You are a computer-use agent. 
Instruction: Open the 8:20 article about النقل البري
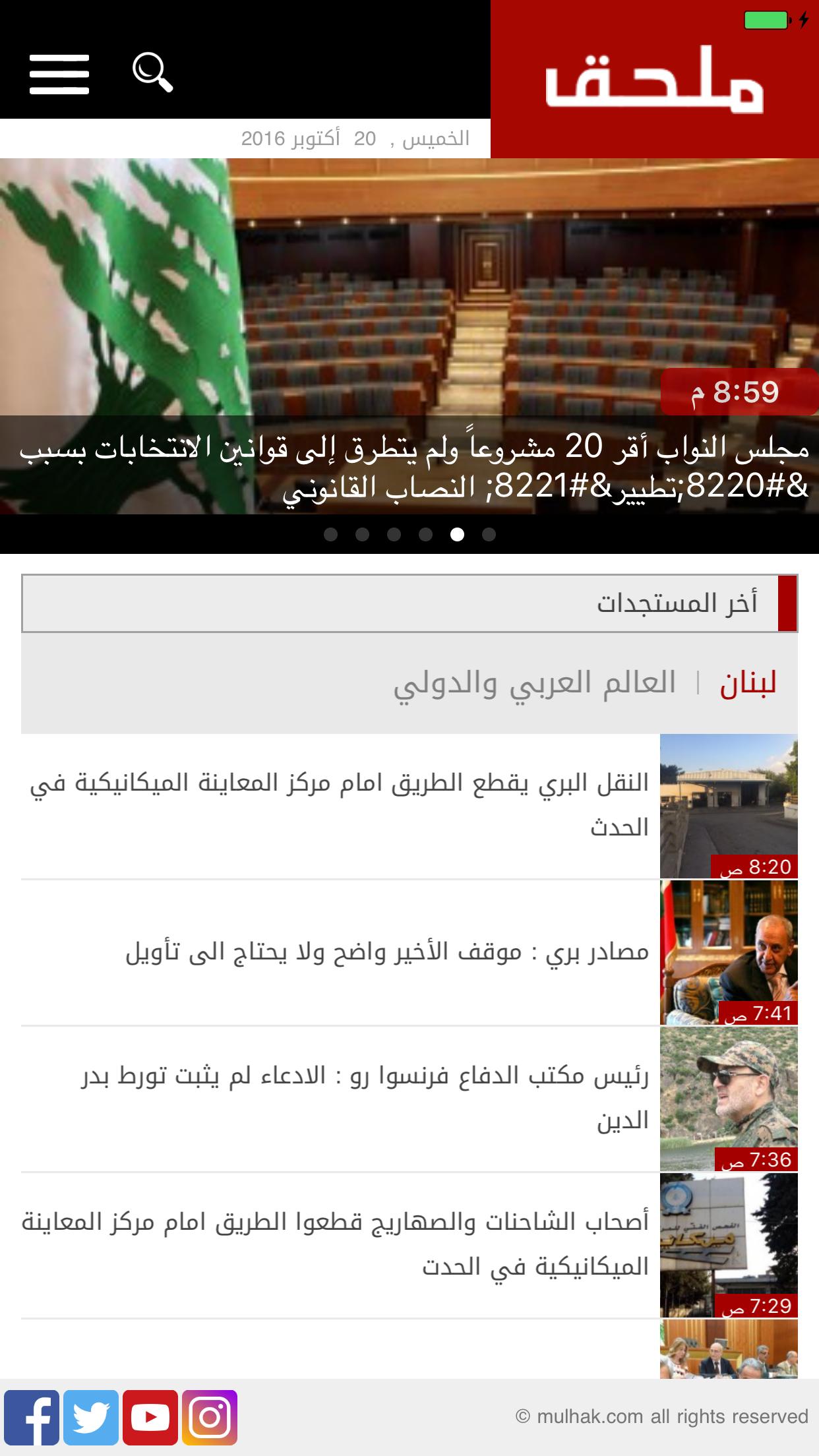tap(340, 805)
